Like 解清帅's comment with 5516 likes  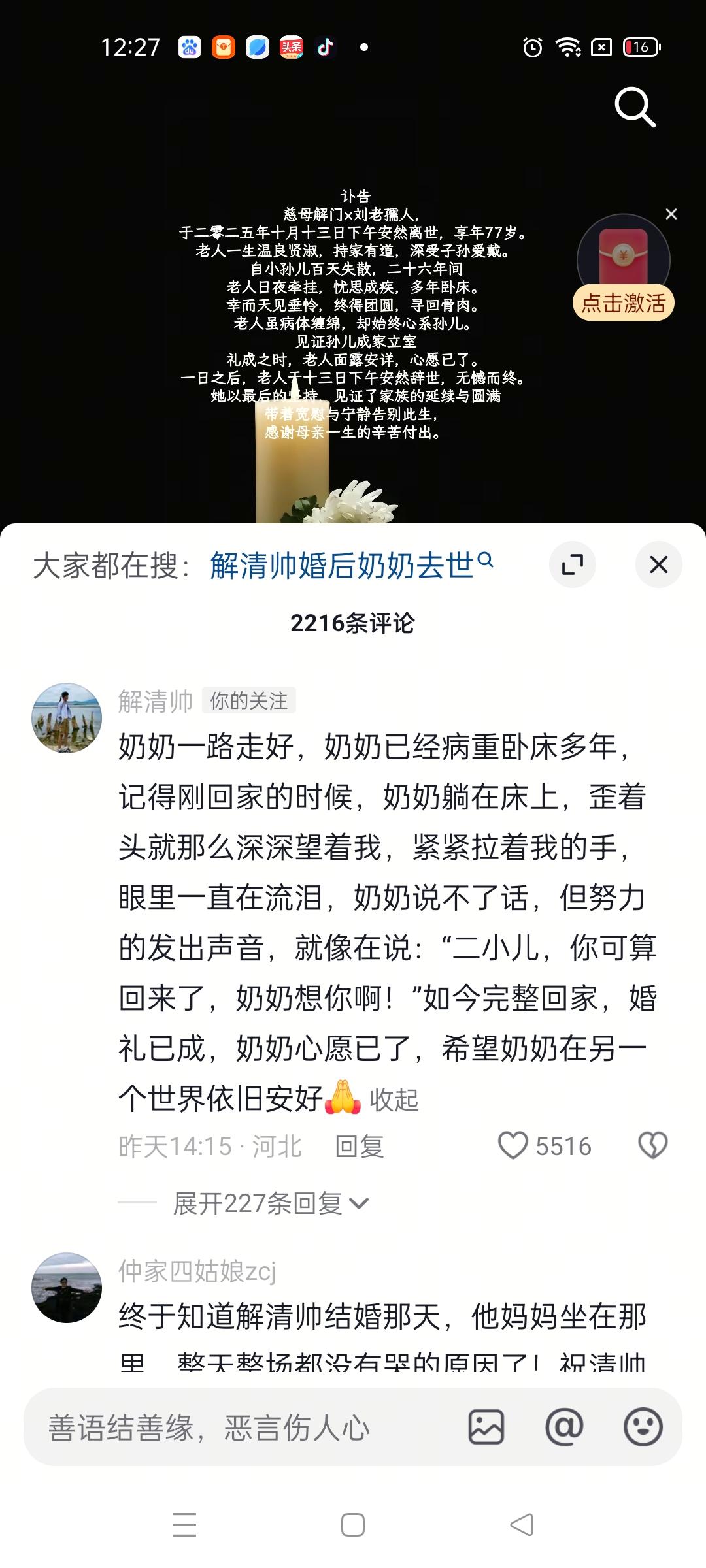click(x=513, y=1145)
